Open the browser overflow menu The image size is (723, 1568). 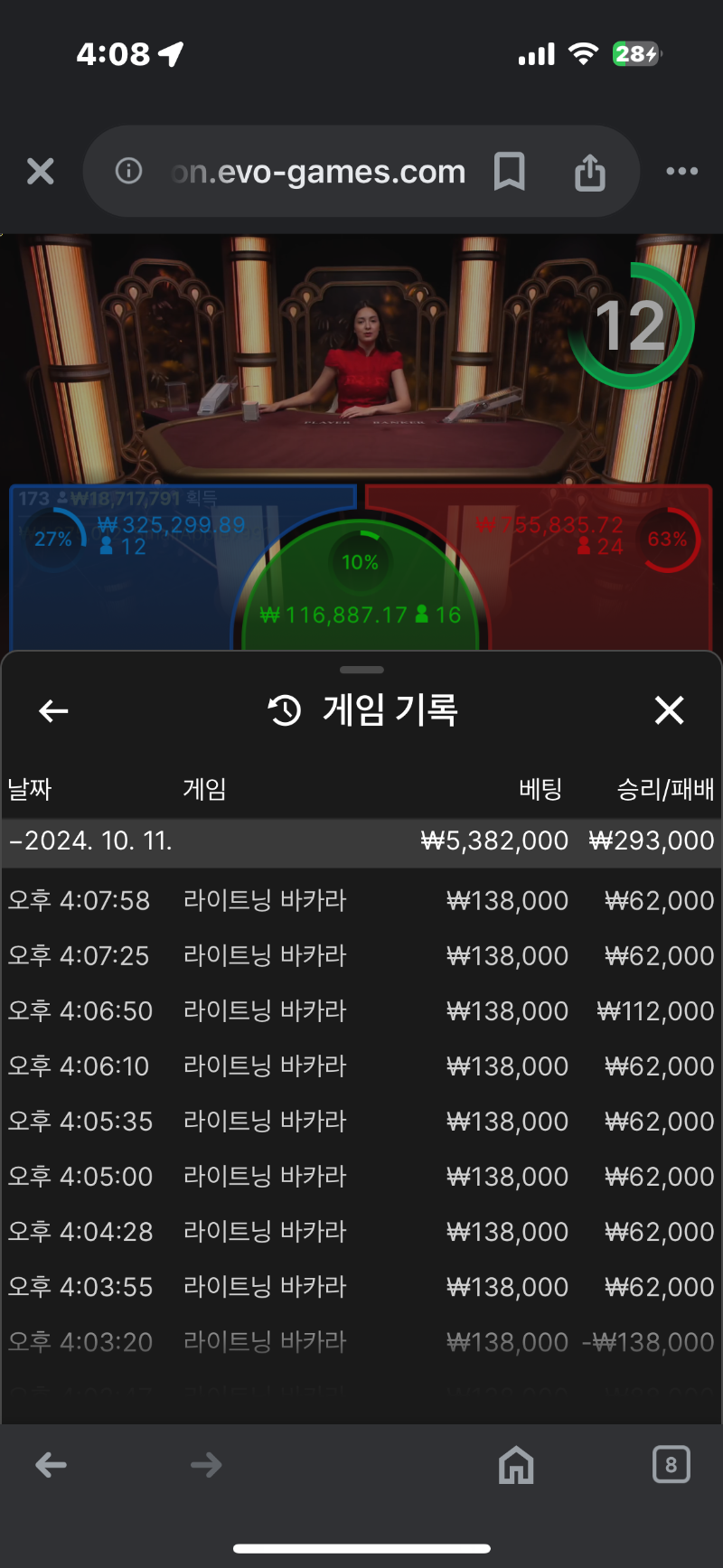pos(681,171)
